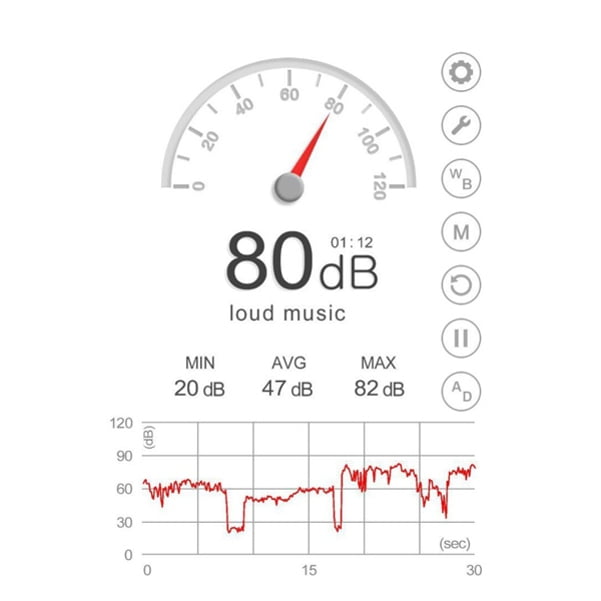Screen dimensions: 601x601
Task: Reset the sound measurement
Action: tap(461, 285)
